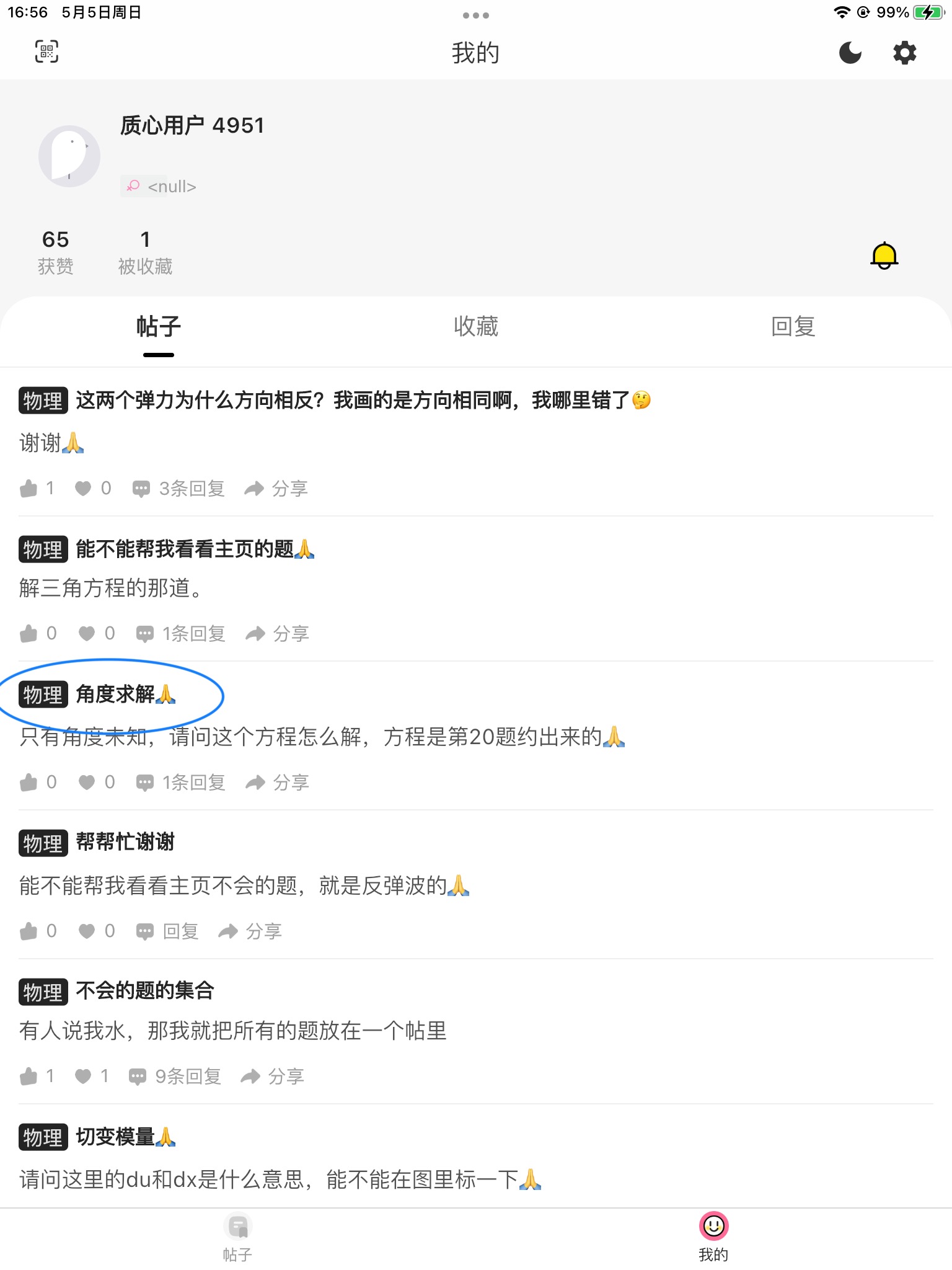
Task: Open the 切变模量 post
Action: (115, 1137)
